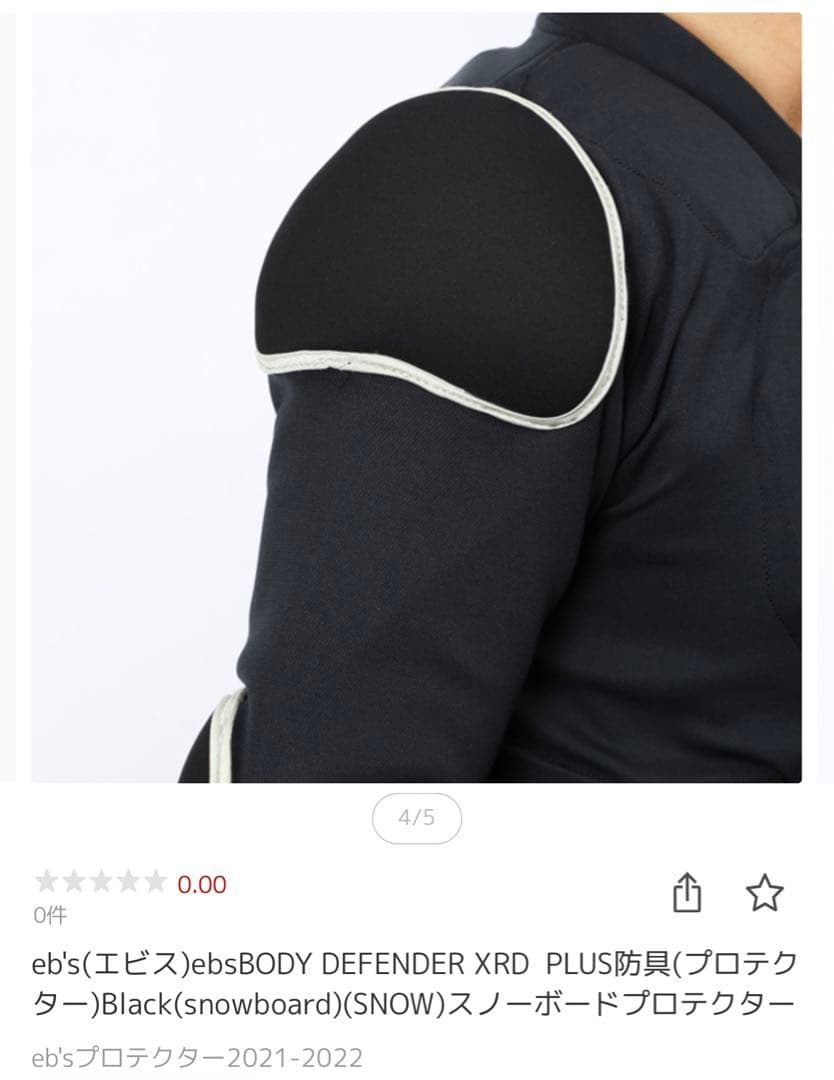Select the fourth rating star
The width and height of the screenshot is (834, 1080).
(x=127, y=881)
